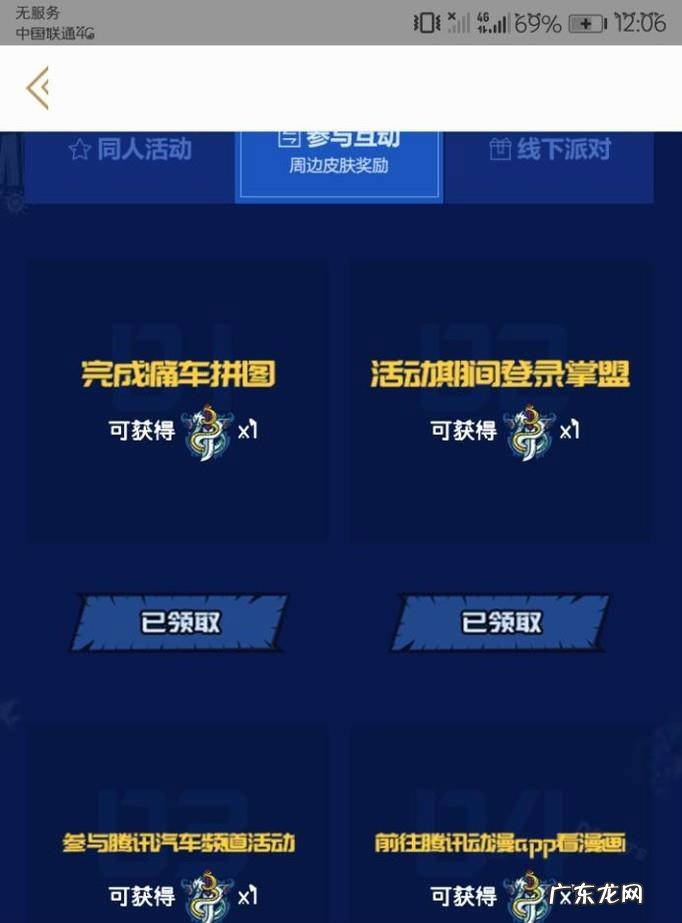This screenshot has height=923, width=682.
Task: Tap 已领取 under 活动期间登录掌盟
Action: (x=501, y=622)
